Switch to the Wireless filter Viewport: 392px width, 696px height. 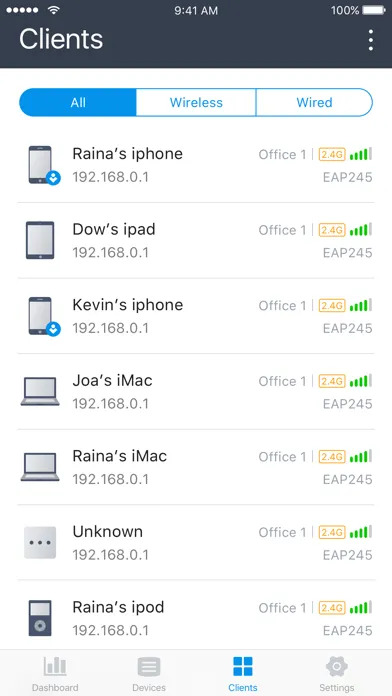(x=196, y=103)
